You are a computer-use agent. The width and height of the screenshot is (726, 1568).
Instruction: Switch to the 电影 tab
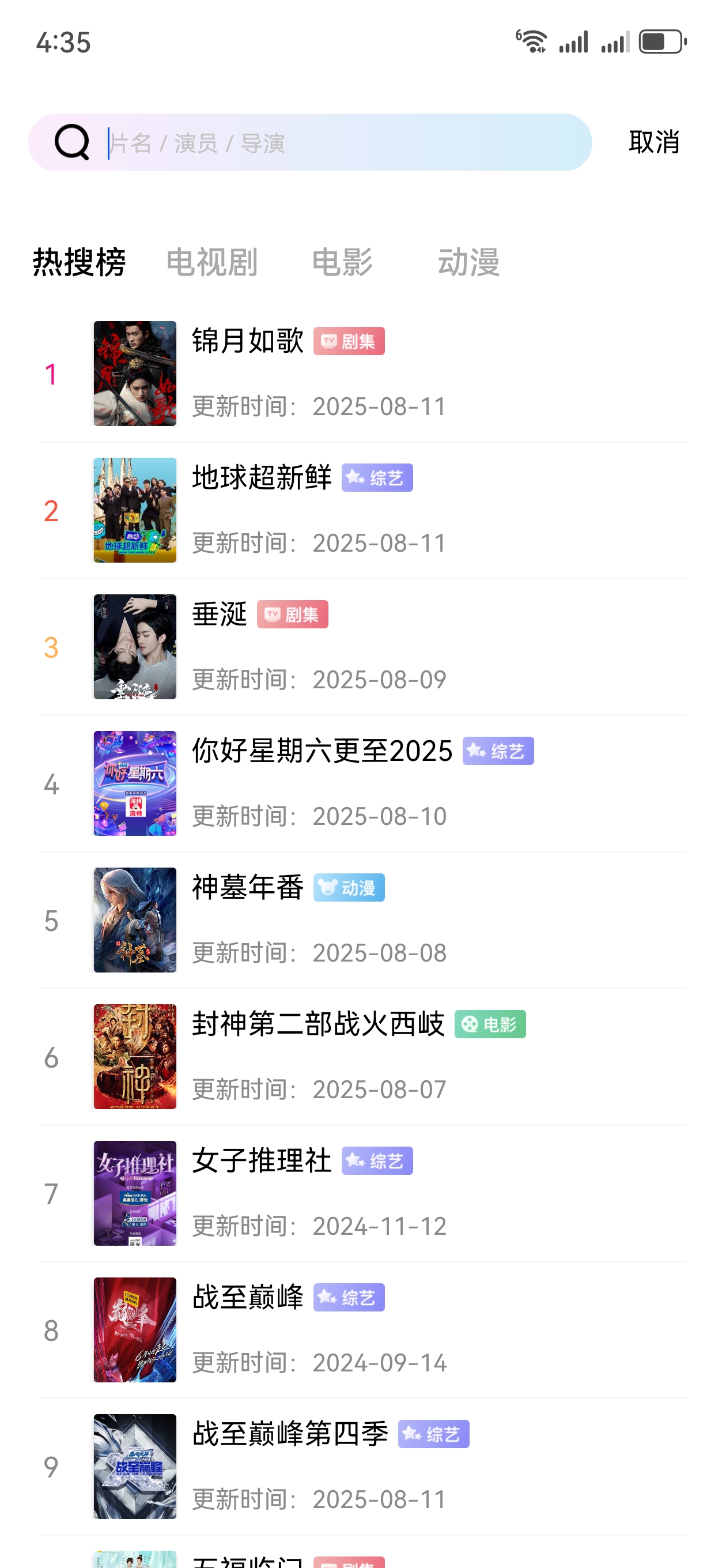point(342,262)
